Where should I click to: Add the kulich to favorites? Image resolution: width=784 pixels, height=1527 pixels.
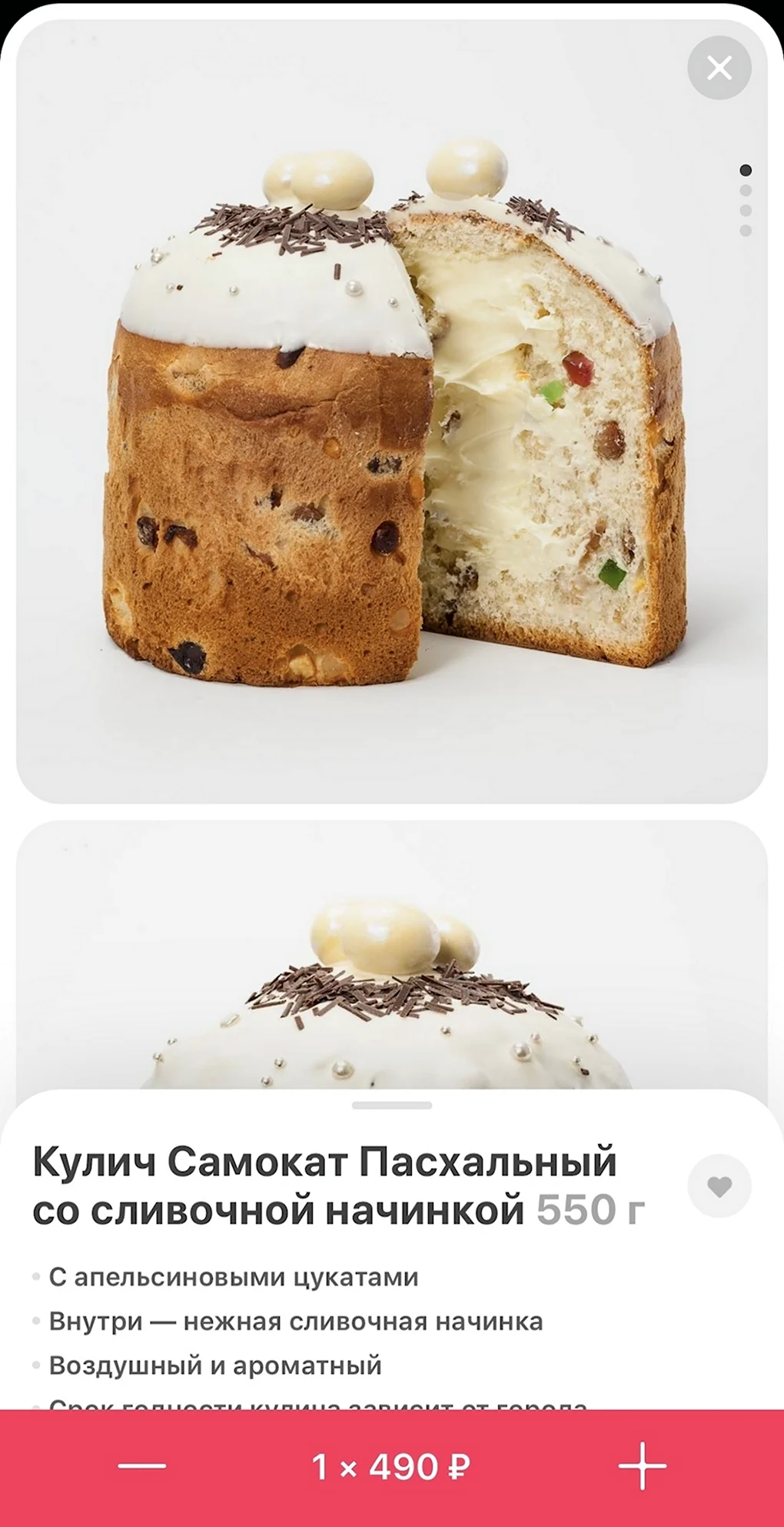coord(719,1186)
